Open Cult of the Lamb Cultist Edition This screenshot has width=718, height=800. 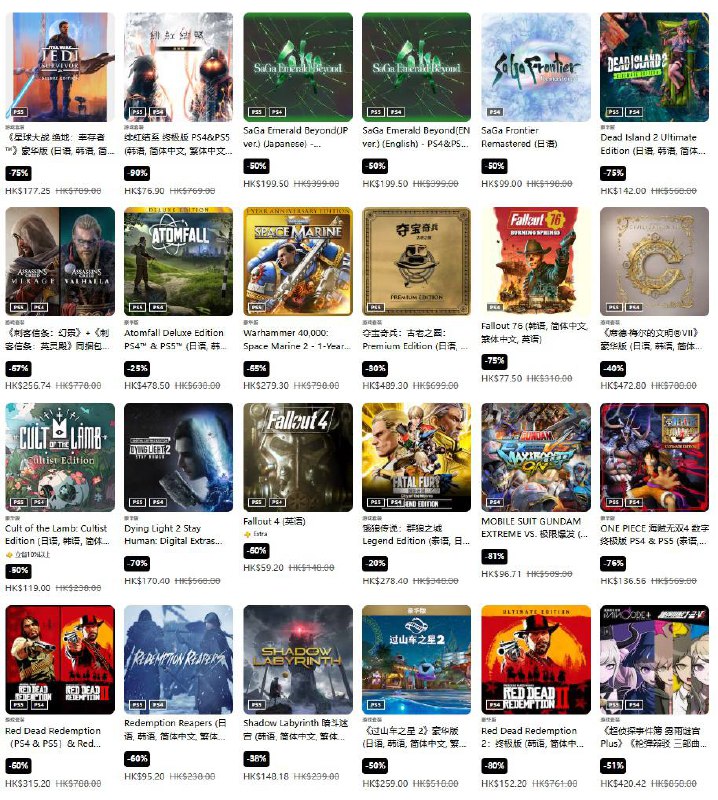pyautogui.click(x=59, y=457)
